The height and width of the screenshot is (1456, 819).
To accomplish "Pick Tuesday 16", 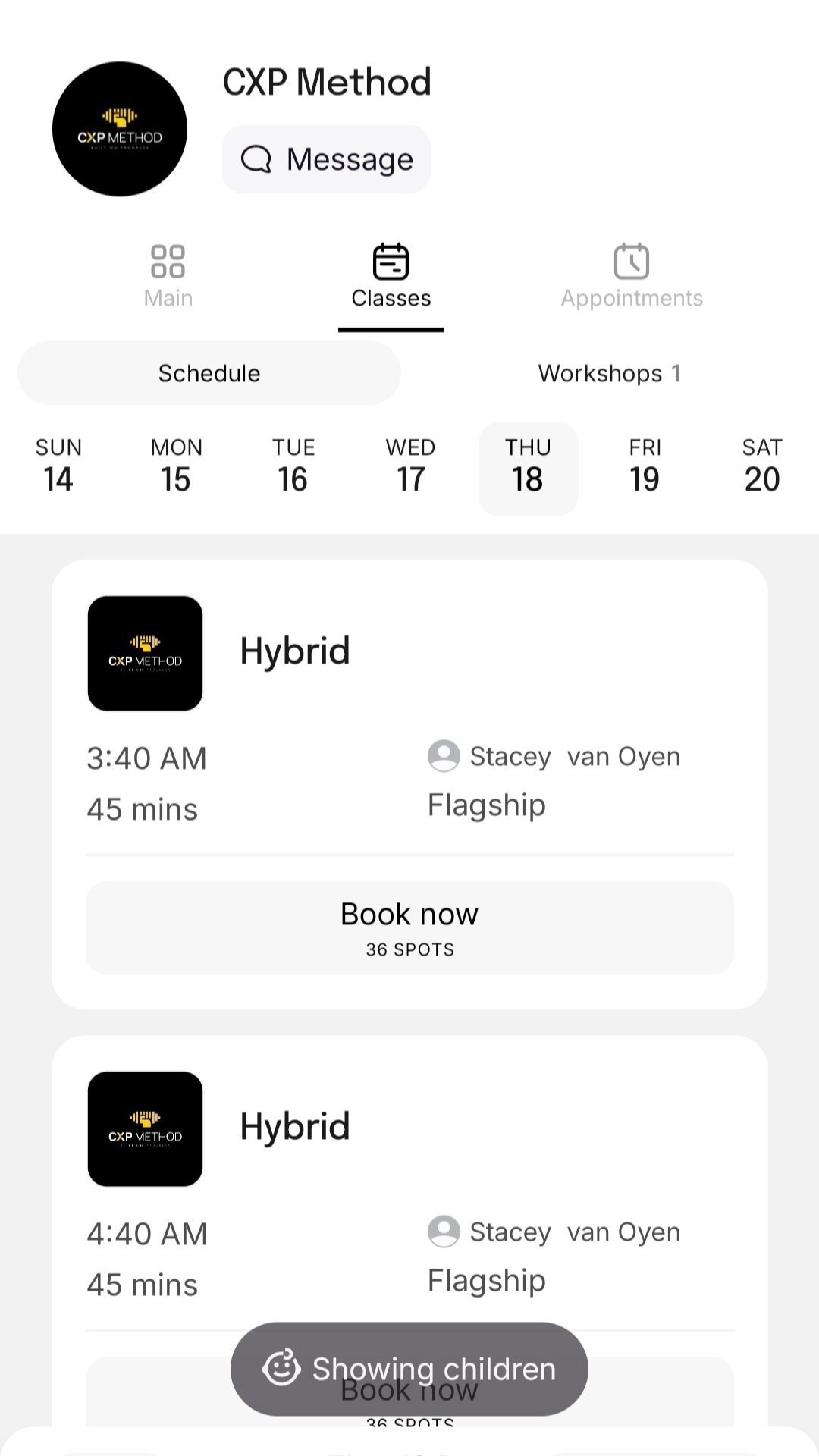I will point(293,467).
